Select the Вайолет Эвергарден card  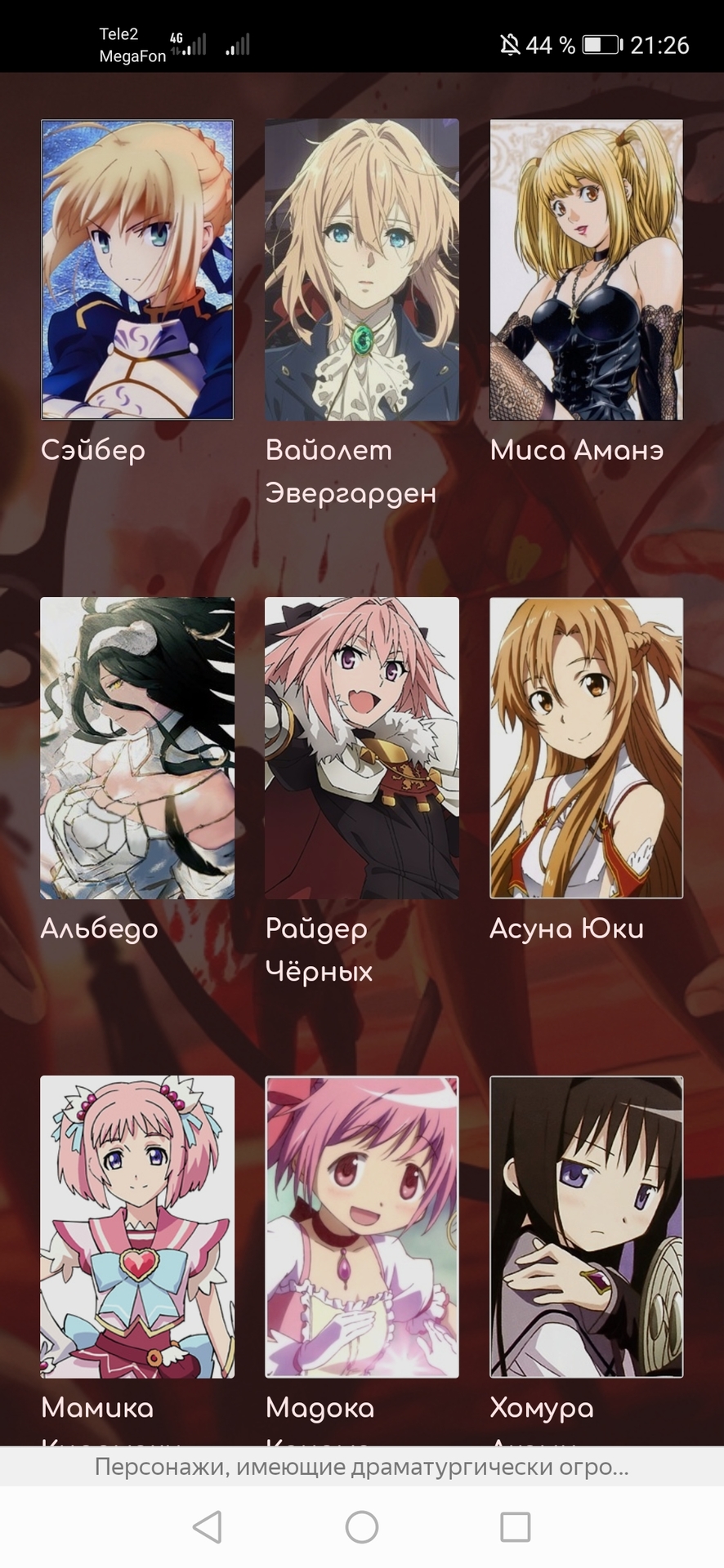pos(361,269)
